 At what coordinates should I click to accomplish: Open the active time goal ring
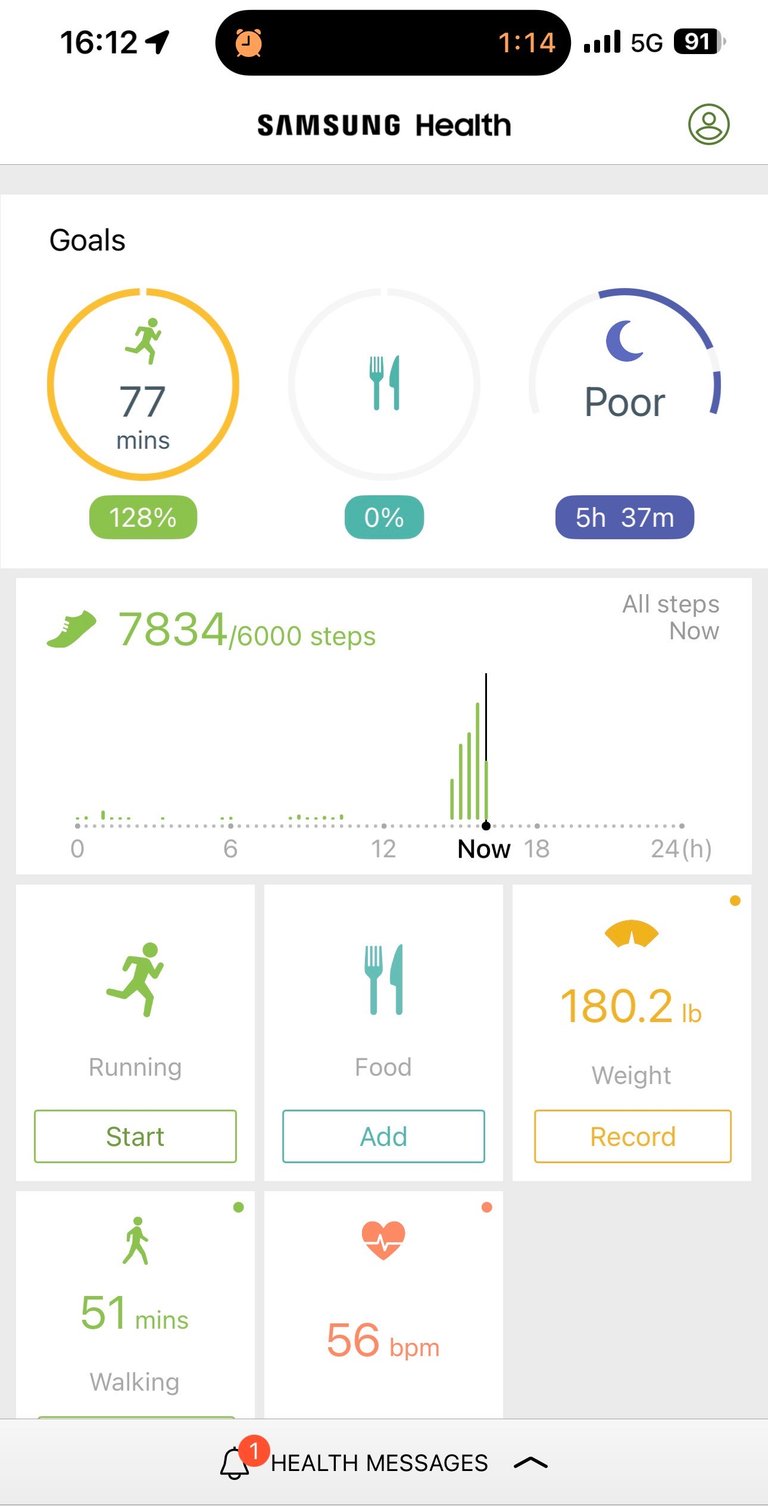pyautogui.click(x=143, y=385)
